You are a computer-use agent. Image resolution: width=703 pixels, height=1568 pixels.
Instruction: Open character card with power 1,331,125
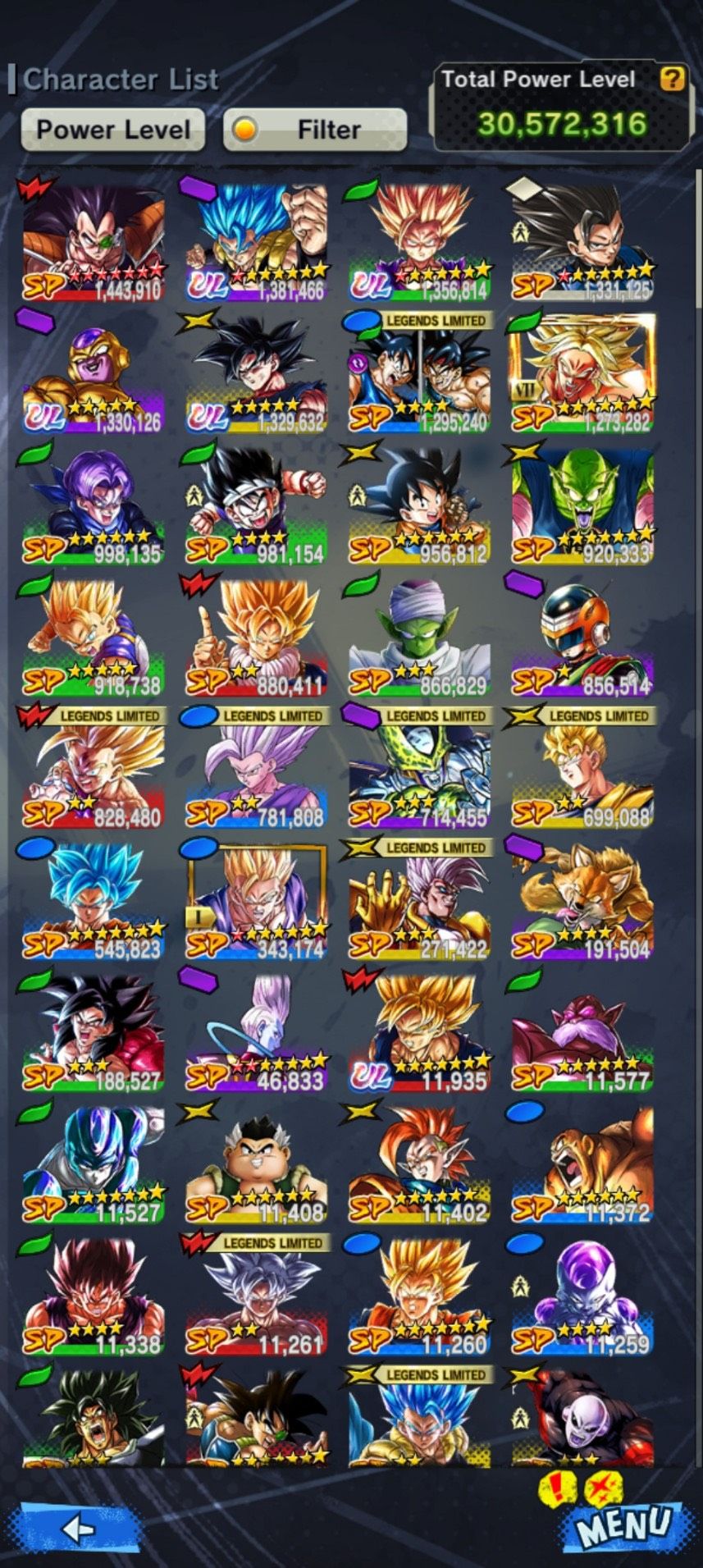582,242
